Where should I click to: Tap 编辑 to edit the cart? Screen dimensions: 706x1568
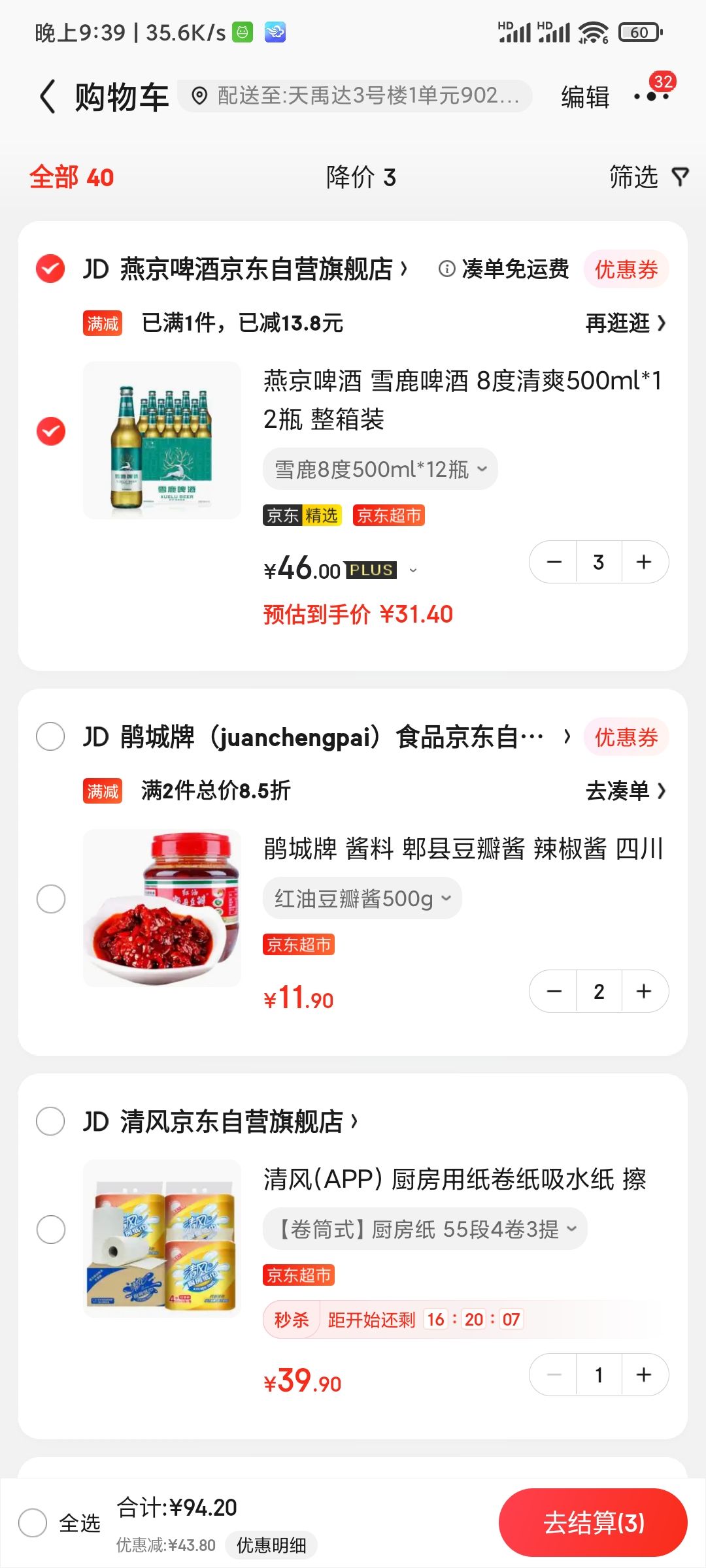point(585,97)
